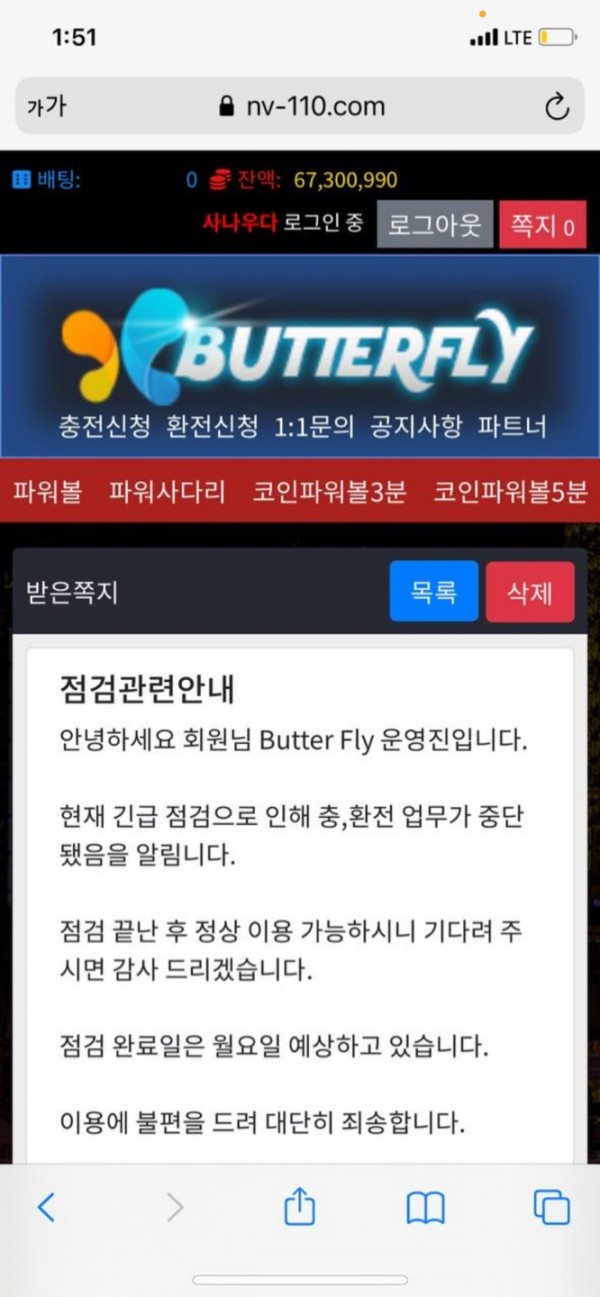Switch to 코인파워볼5분
Image resolution: width=600 pixels, height=1297 pixels.
click(x=510, y=491)
